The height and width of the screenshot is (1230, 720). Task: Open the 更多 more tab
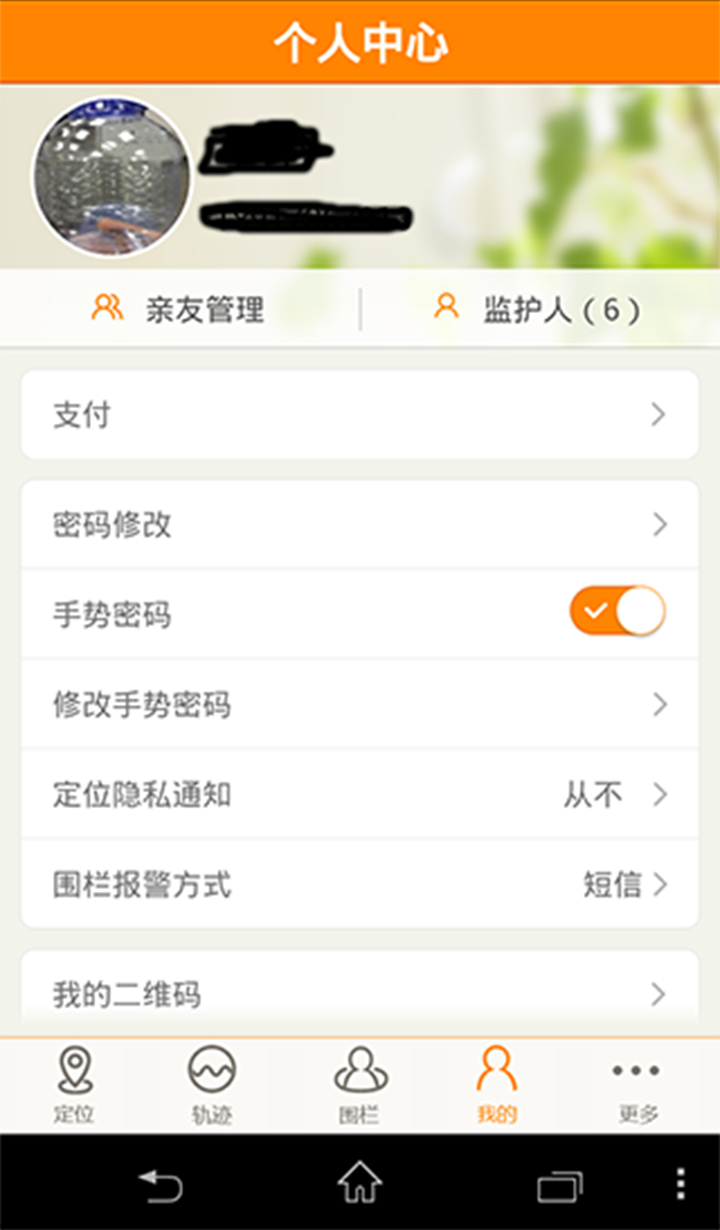[x=637, y=1084]
